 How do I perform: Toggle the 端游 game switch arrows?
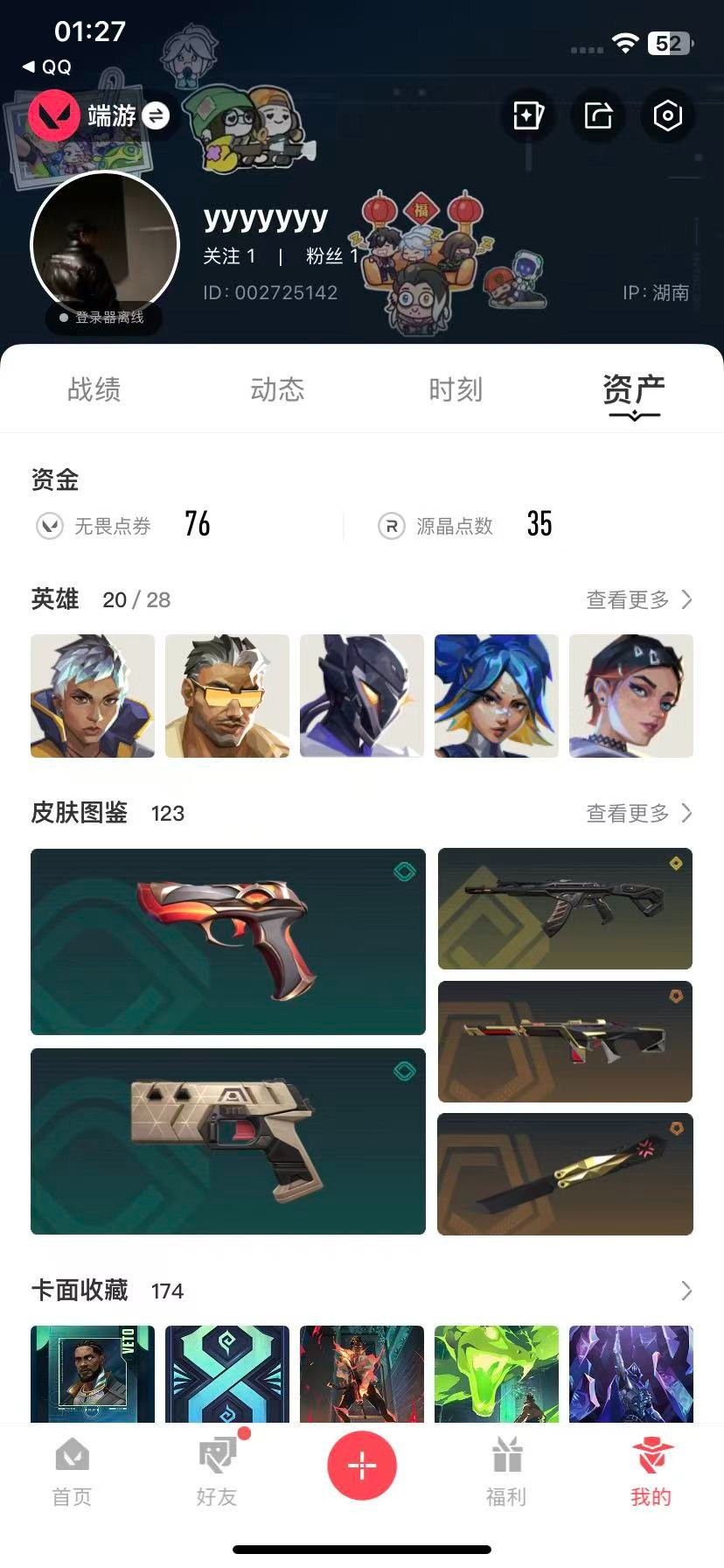click(156, 115)
